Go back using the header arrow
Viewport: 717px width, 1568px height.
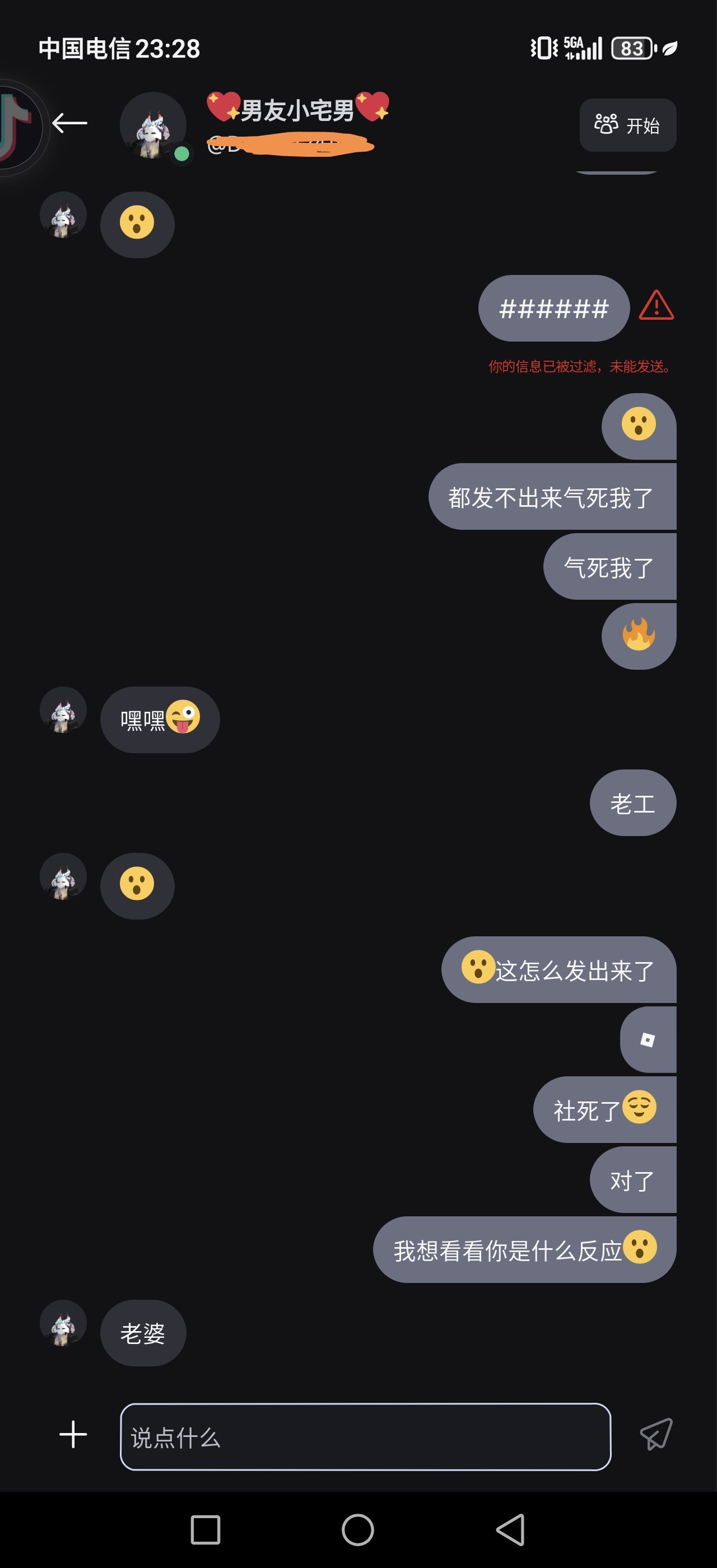tap(70, 123)
